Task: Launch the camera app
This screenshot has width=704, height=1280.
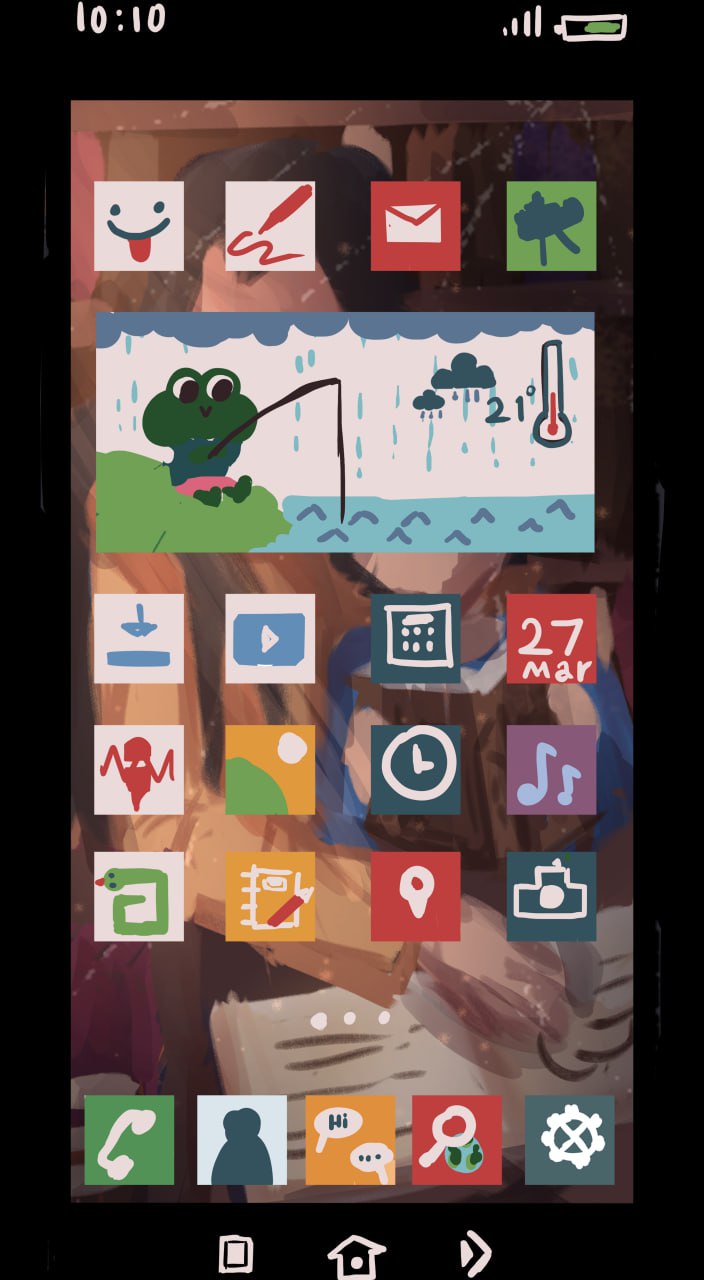Action: (551, 896)
